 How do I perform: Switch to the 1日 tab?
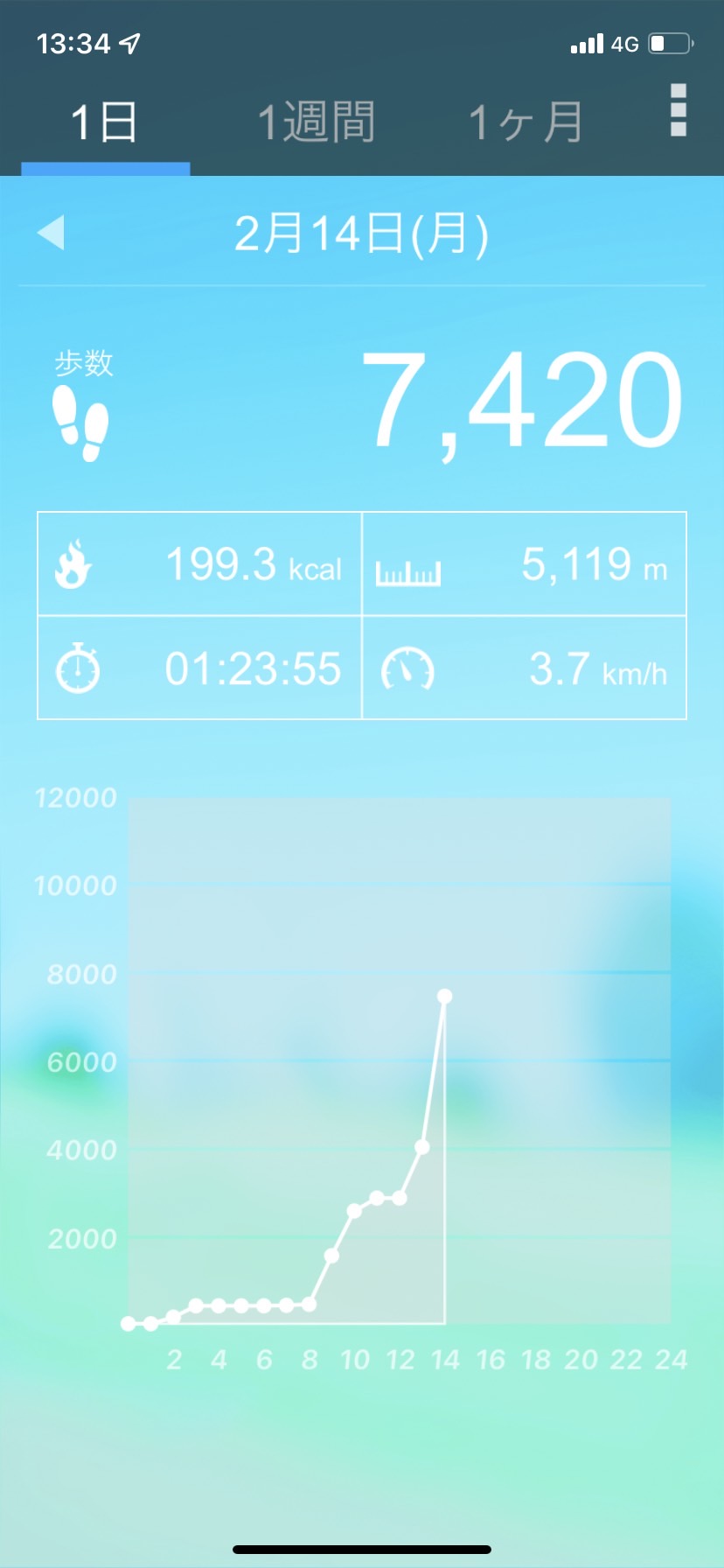point(105,122)
